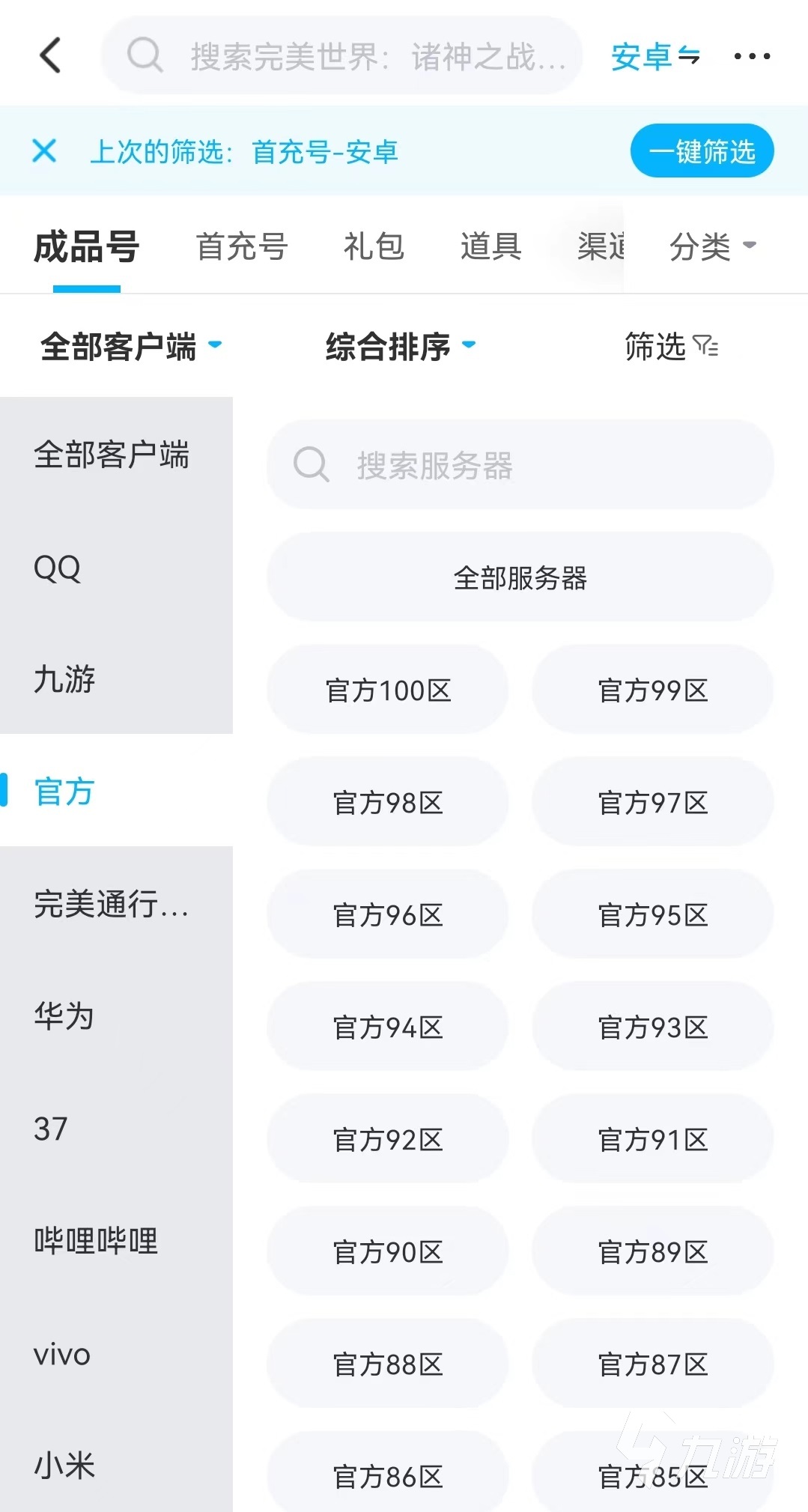Expand the 分类 dropdown
This screenshot has height=1512, width=808.
(712, 246)
